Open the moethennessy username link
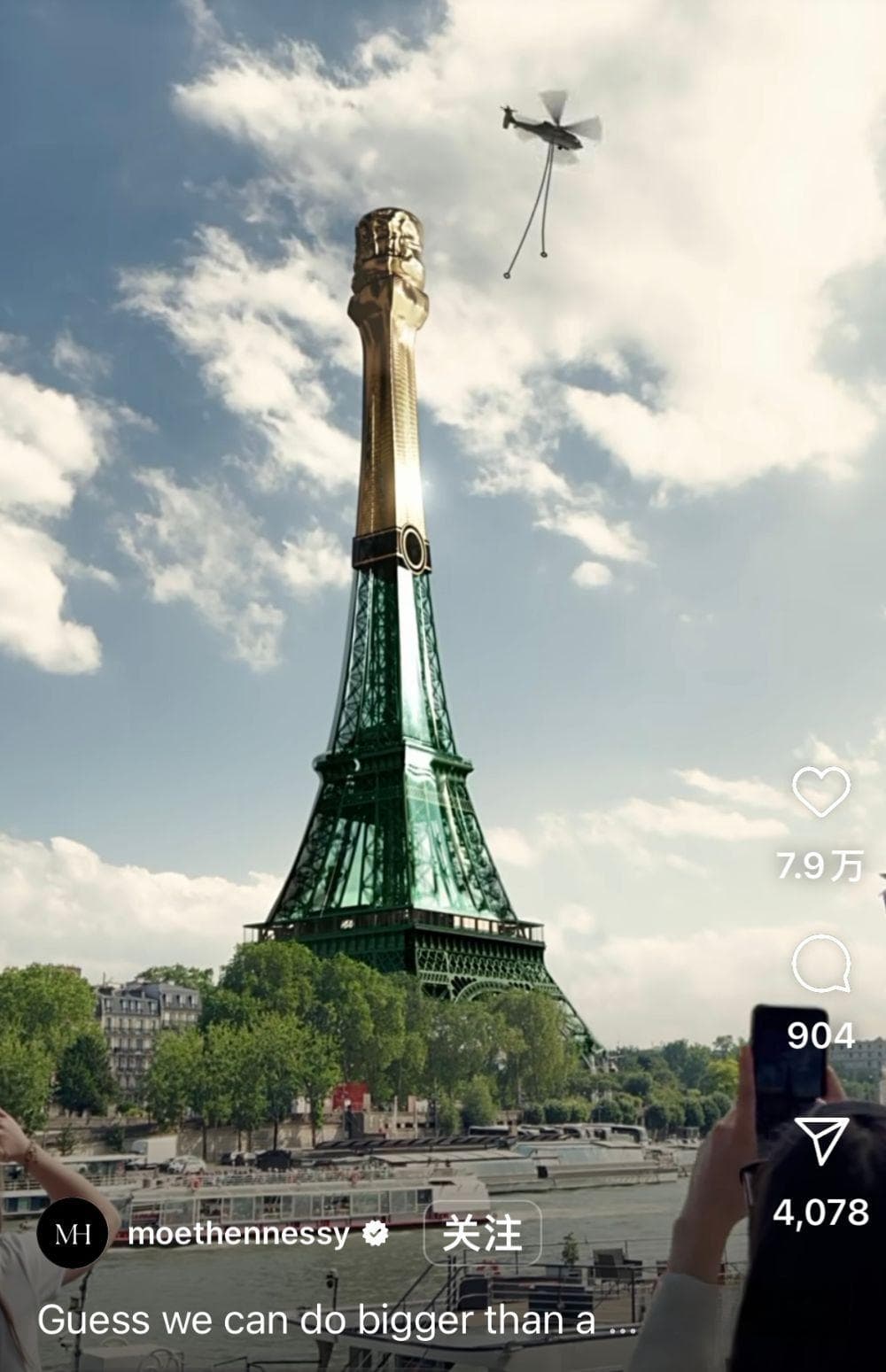Image resolution: width=886 pixels, height=1372 pixels. pyautogui.click(x=239, y=1234)
